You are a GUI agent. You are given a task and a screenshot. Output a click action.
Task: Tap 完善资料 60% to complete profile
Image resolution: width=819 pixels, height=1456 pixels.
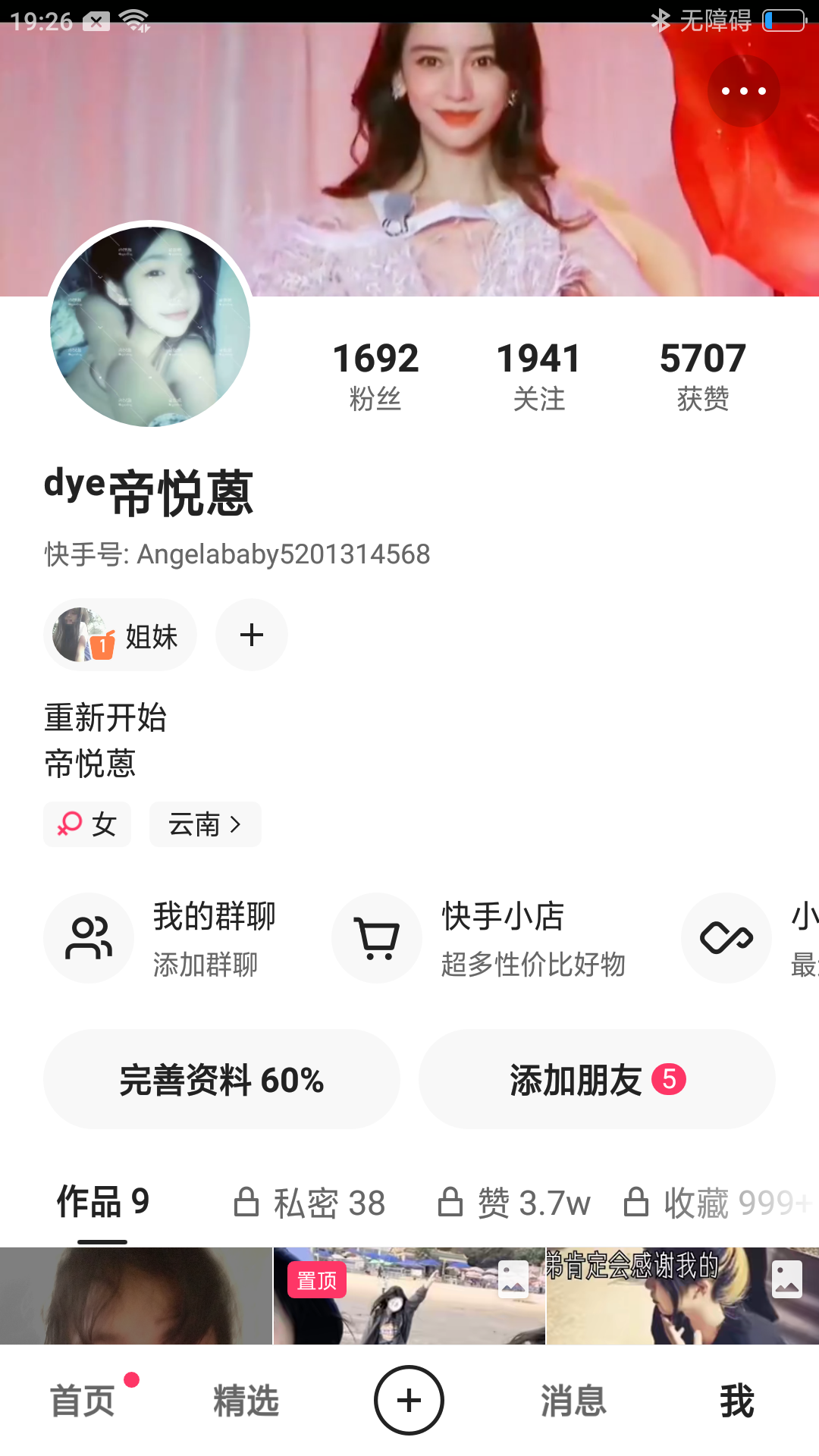pos(221,1079)
